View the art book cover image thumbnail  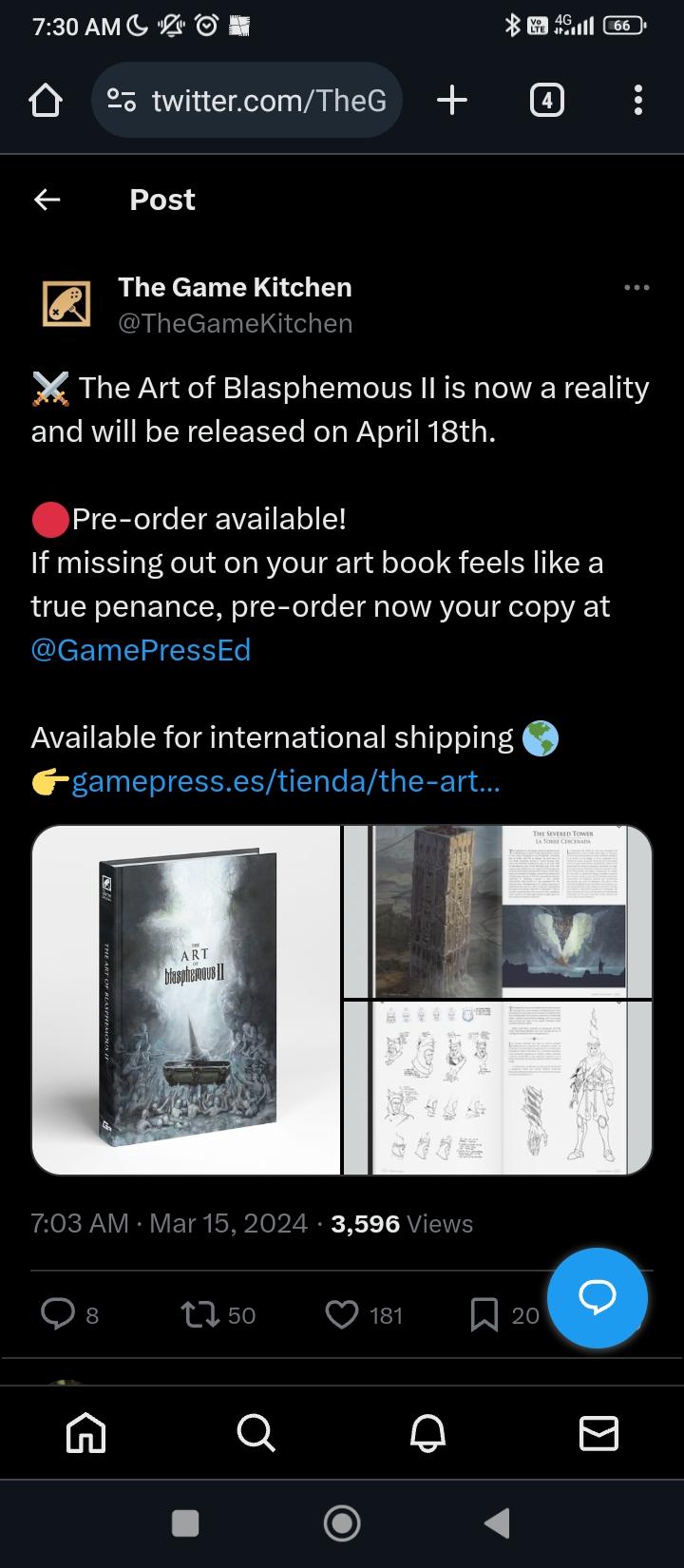click(186, 999)
